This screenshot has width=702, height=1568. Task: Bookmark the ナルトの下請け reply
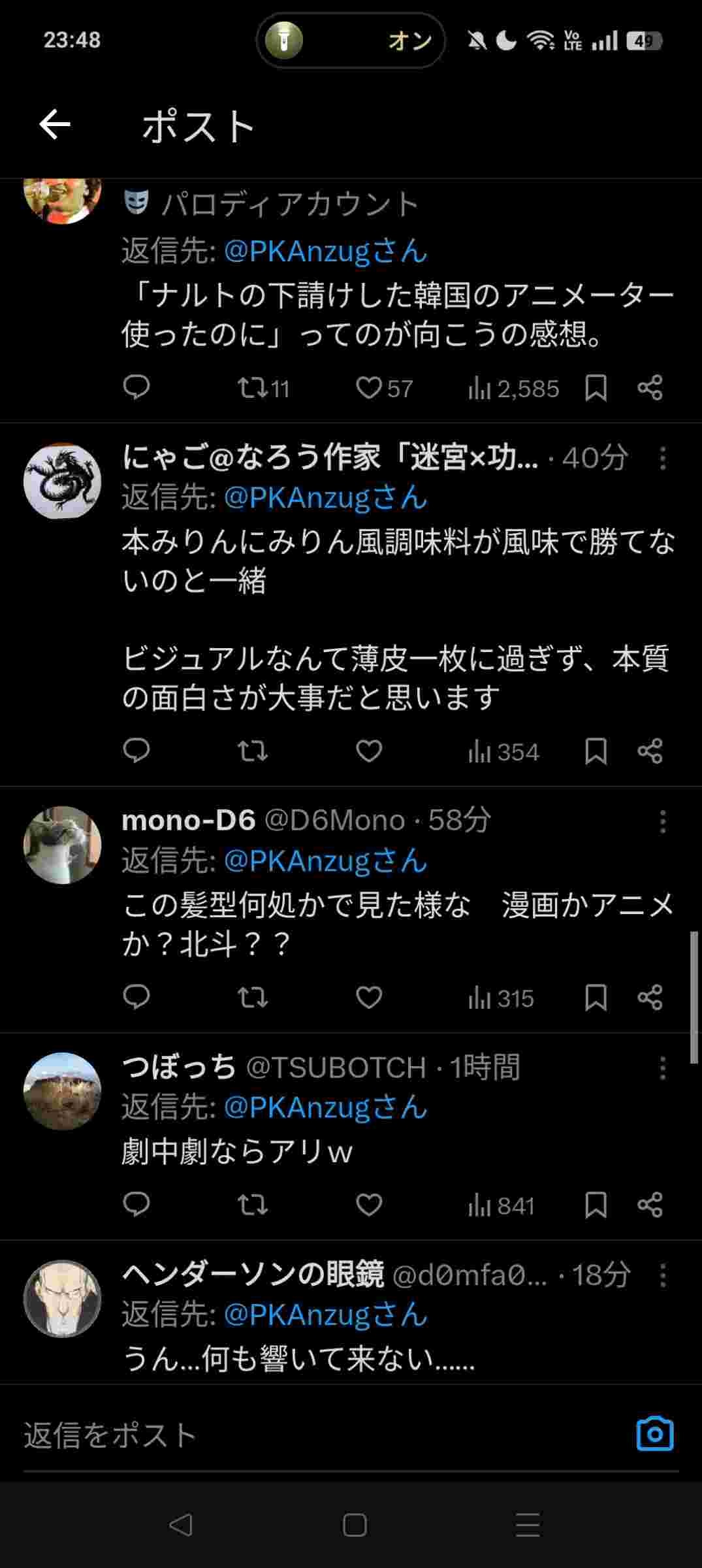point(596,388)
